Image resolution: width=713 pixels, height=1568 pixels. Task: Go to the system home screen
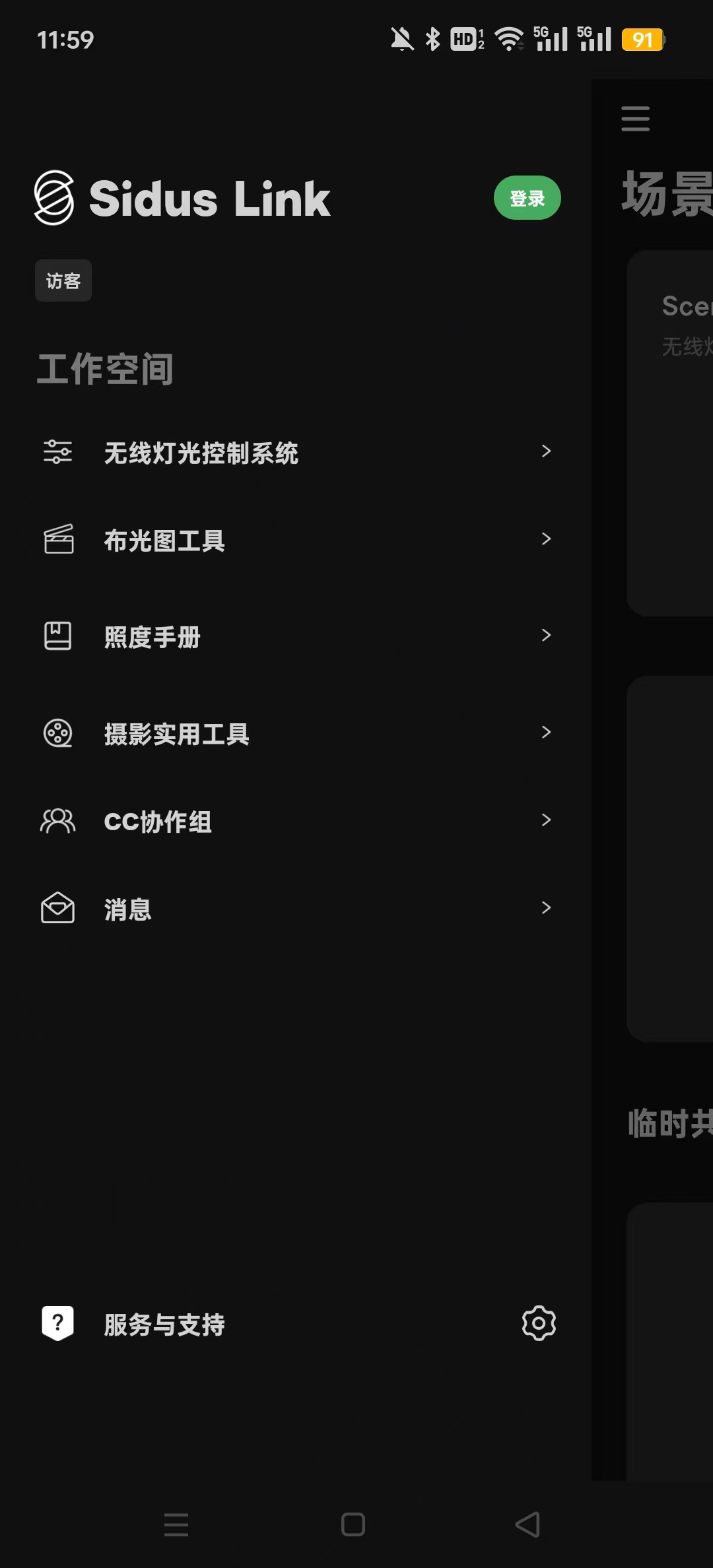click(353, 1524)
